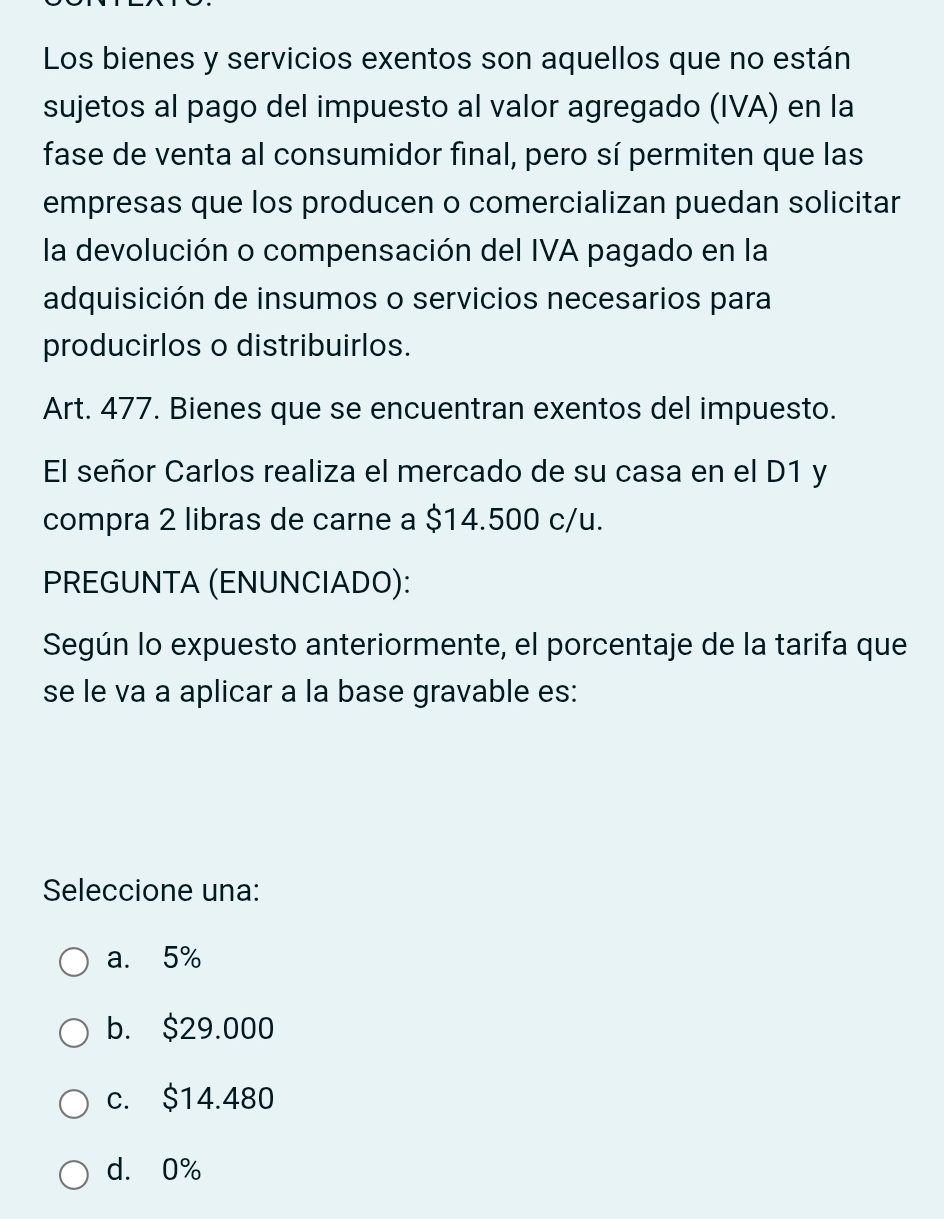The height and width of the screenshot is (1219, 944).
Task: Select answer option a. 5%
Action: [x=74, y=962]
